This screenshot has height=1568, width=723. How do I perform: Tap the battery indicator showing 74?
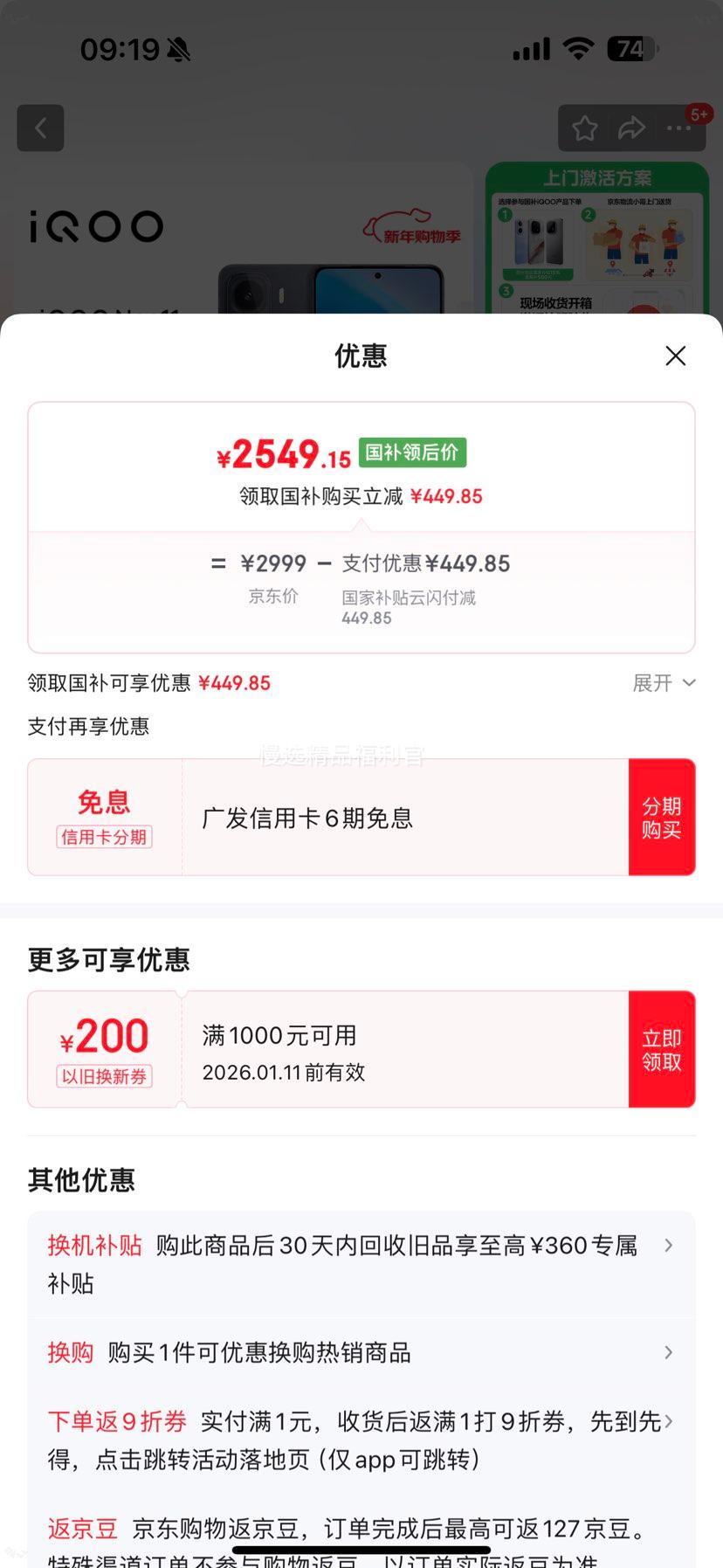(x=625, y=49)
